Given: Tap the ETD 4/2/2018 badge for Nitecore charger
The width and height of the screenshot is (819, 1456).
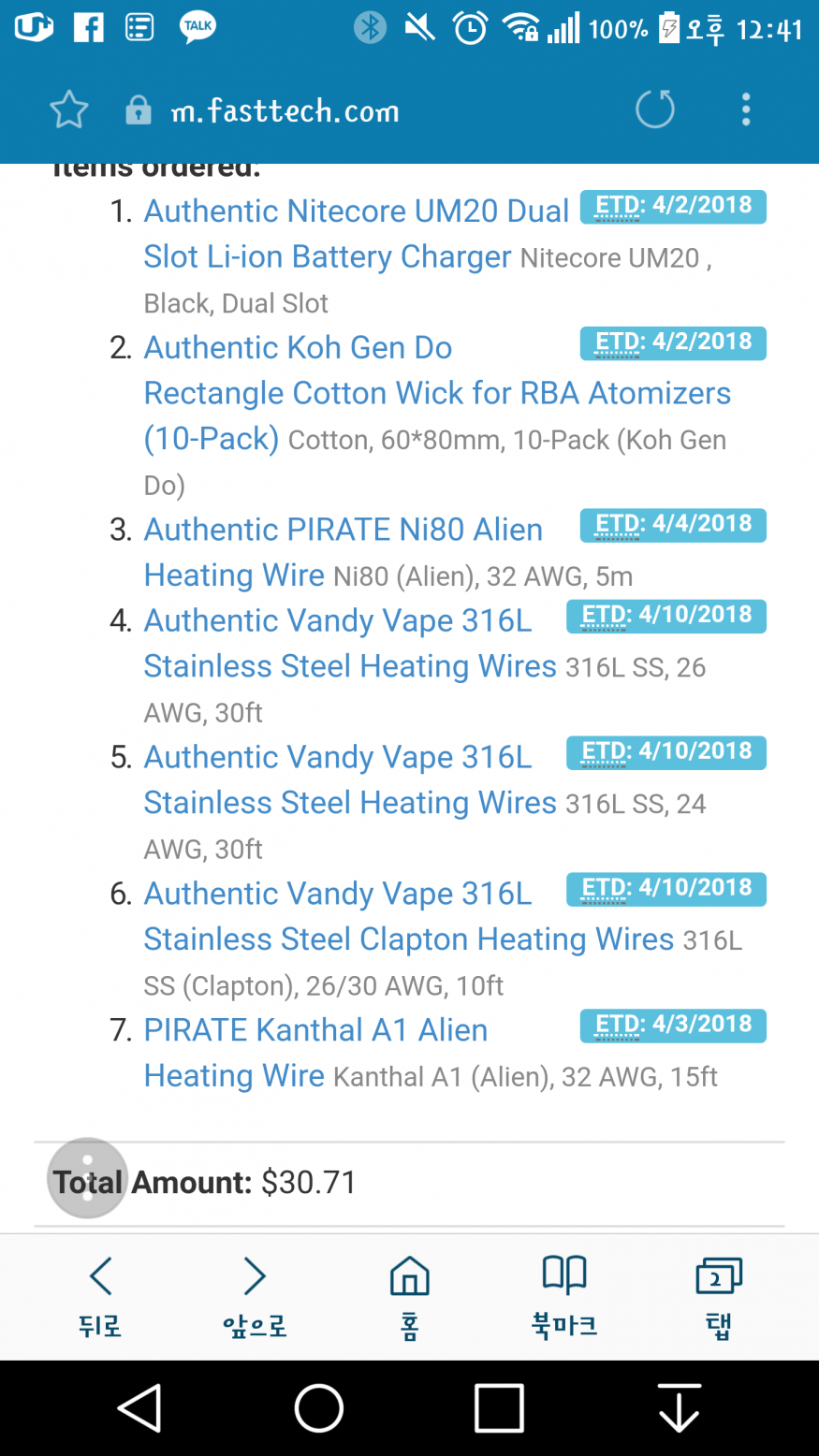Looking at the screenshot, I should 673,206.
